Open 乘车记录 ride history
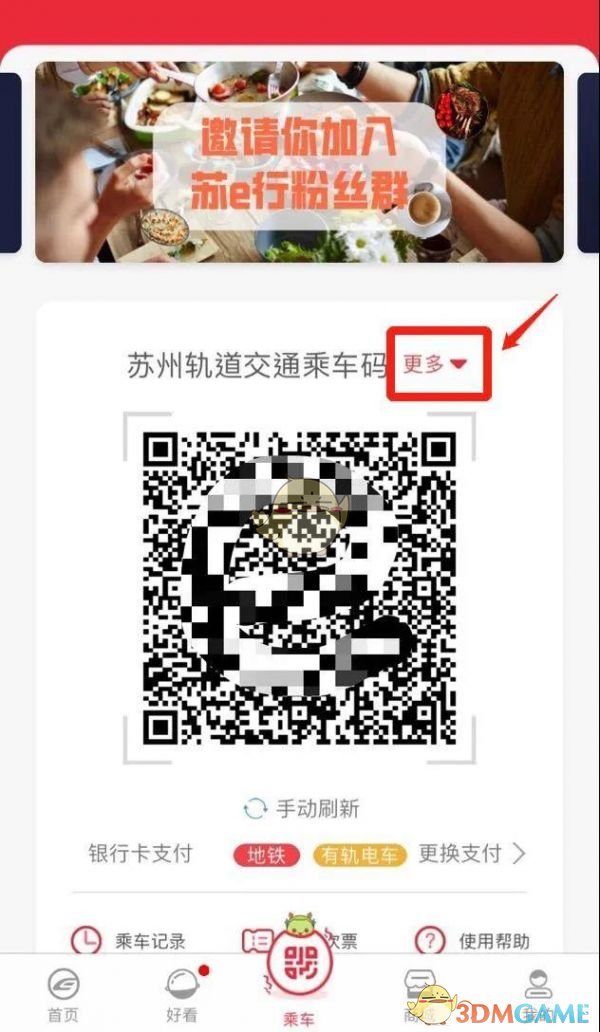Screen dimensions: 600x1032 [128, 941]
